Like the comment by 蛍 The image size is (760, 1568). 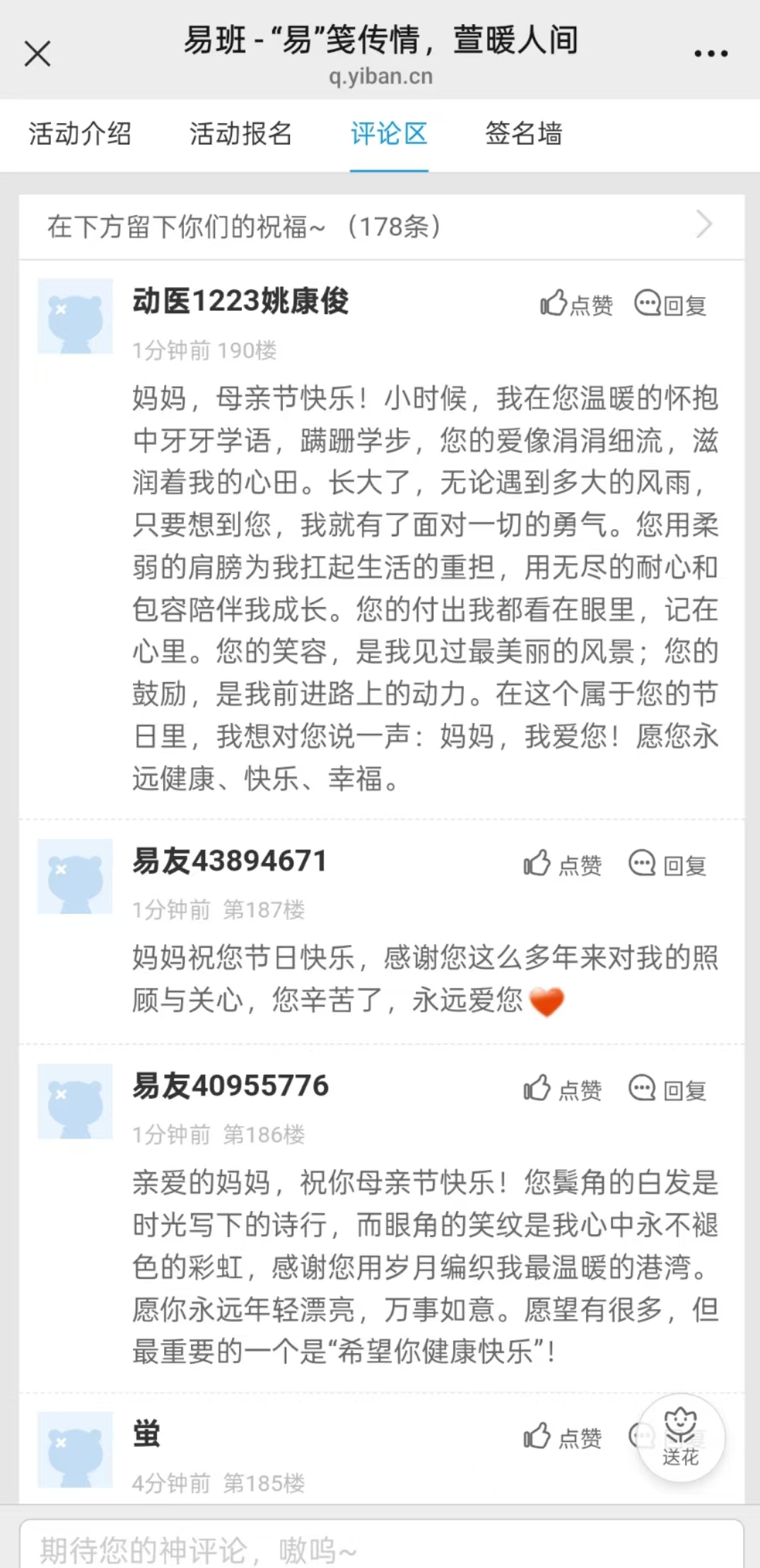pyautogui.click(x=563, y=1436)
